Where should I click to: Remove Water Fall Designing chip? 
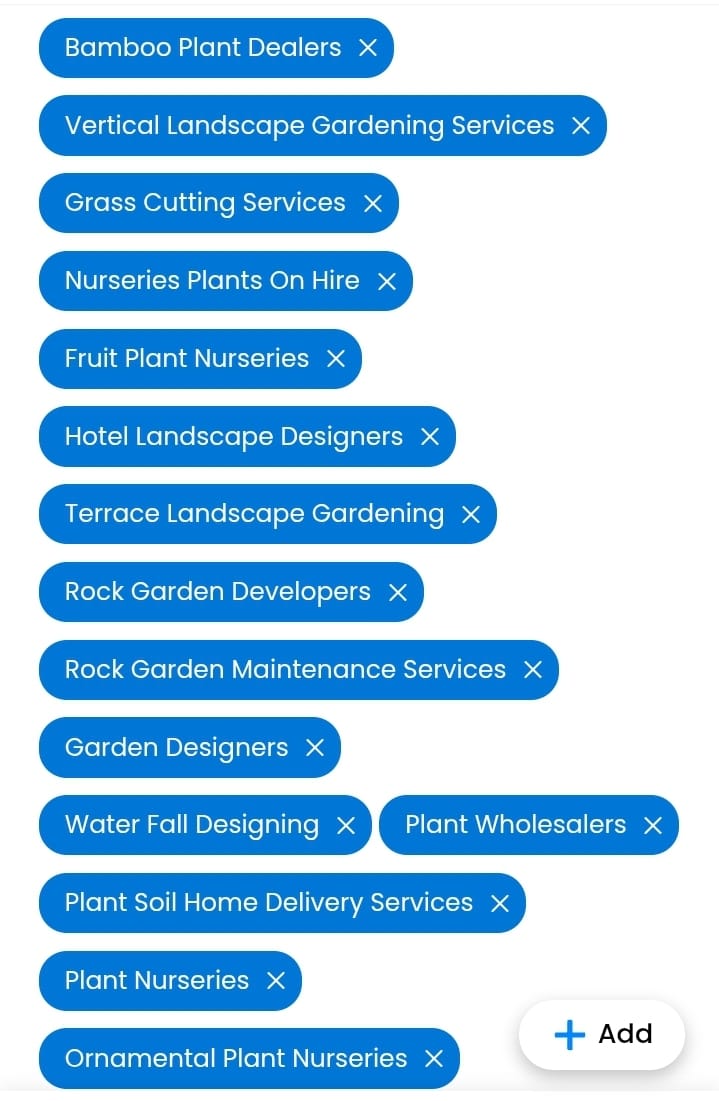[x=346, y=826]
